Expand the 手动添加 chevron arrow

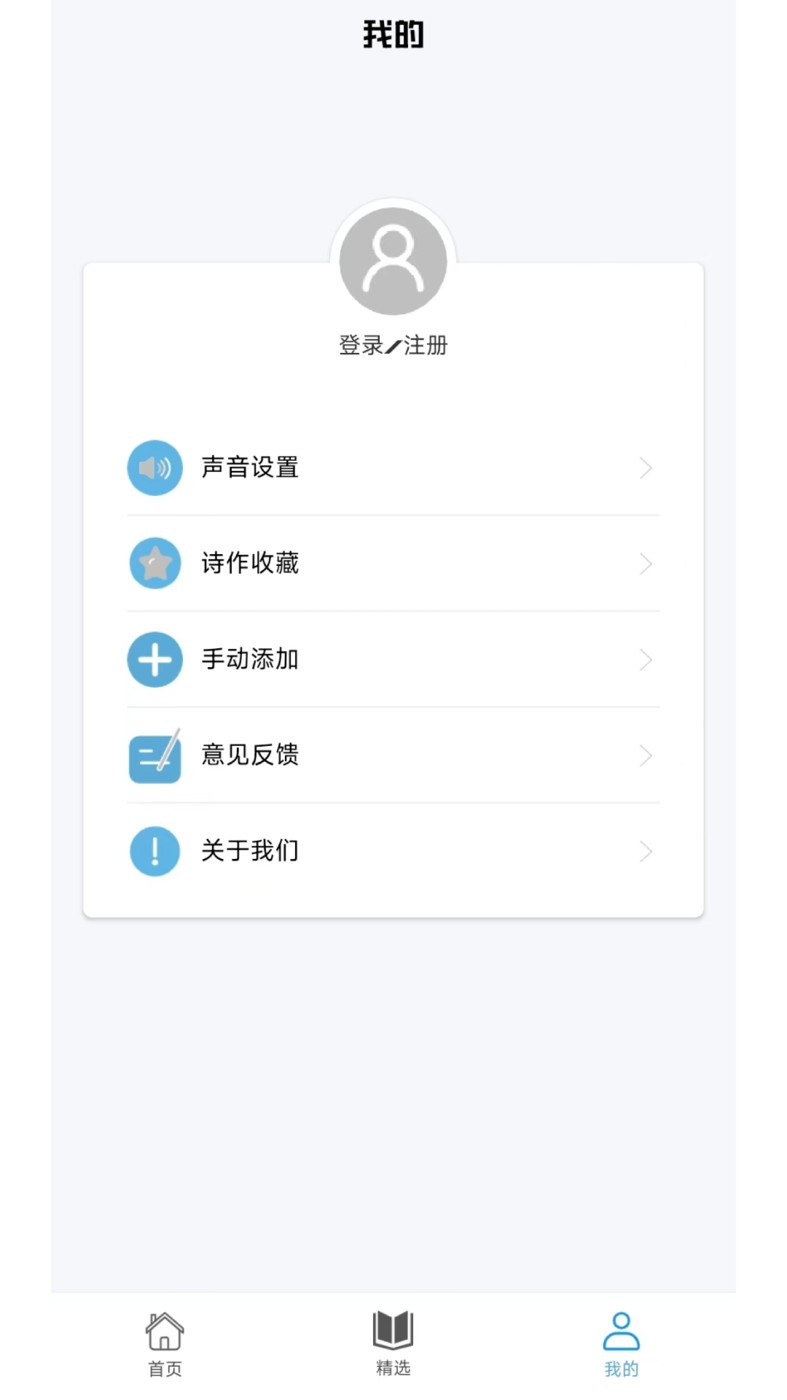646,659
